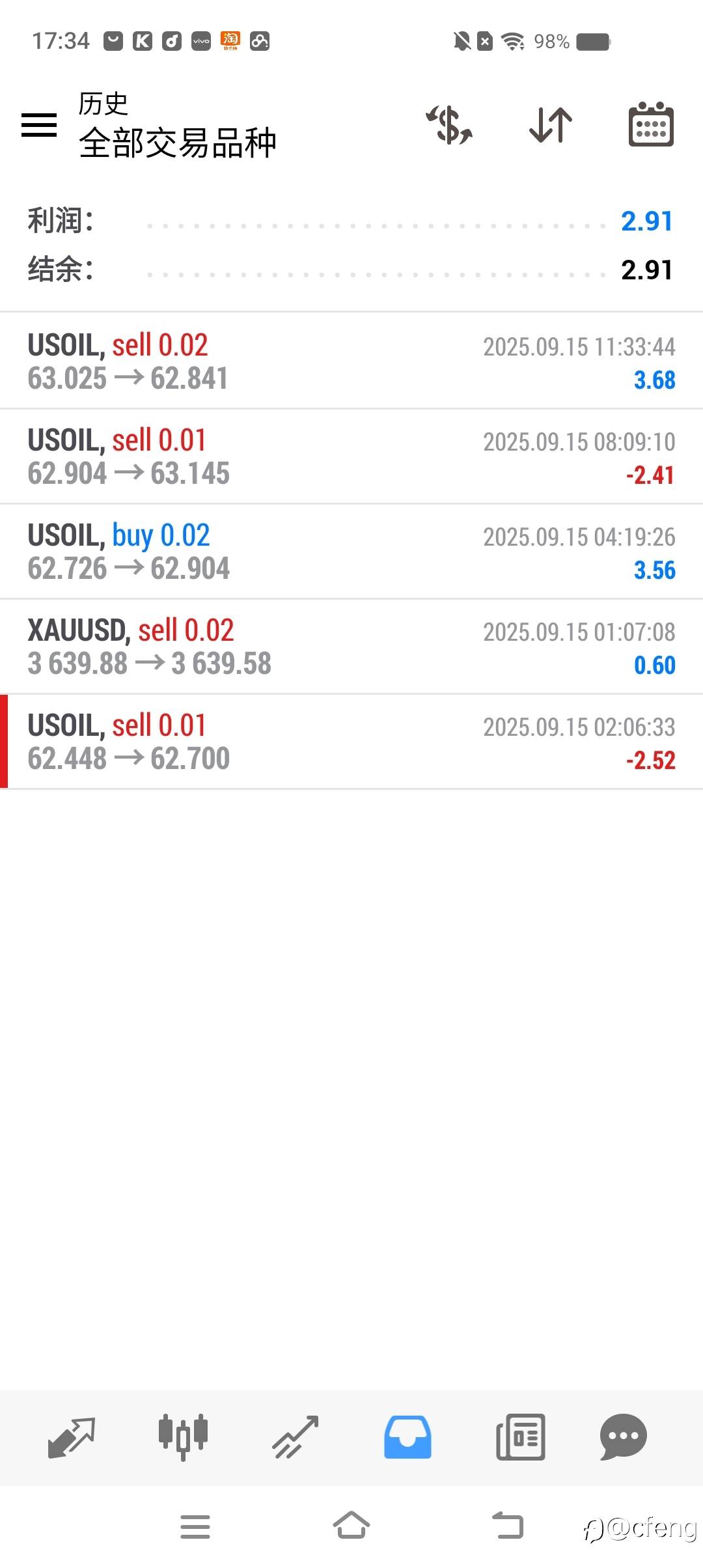The image size is (703, 1568).
Task: Switch to the candlestick chart tab
Action: [183, 1436]
